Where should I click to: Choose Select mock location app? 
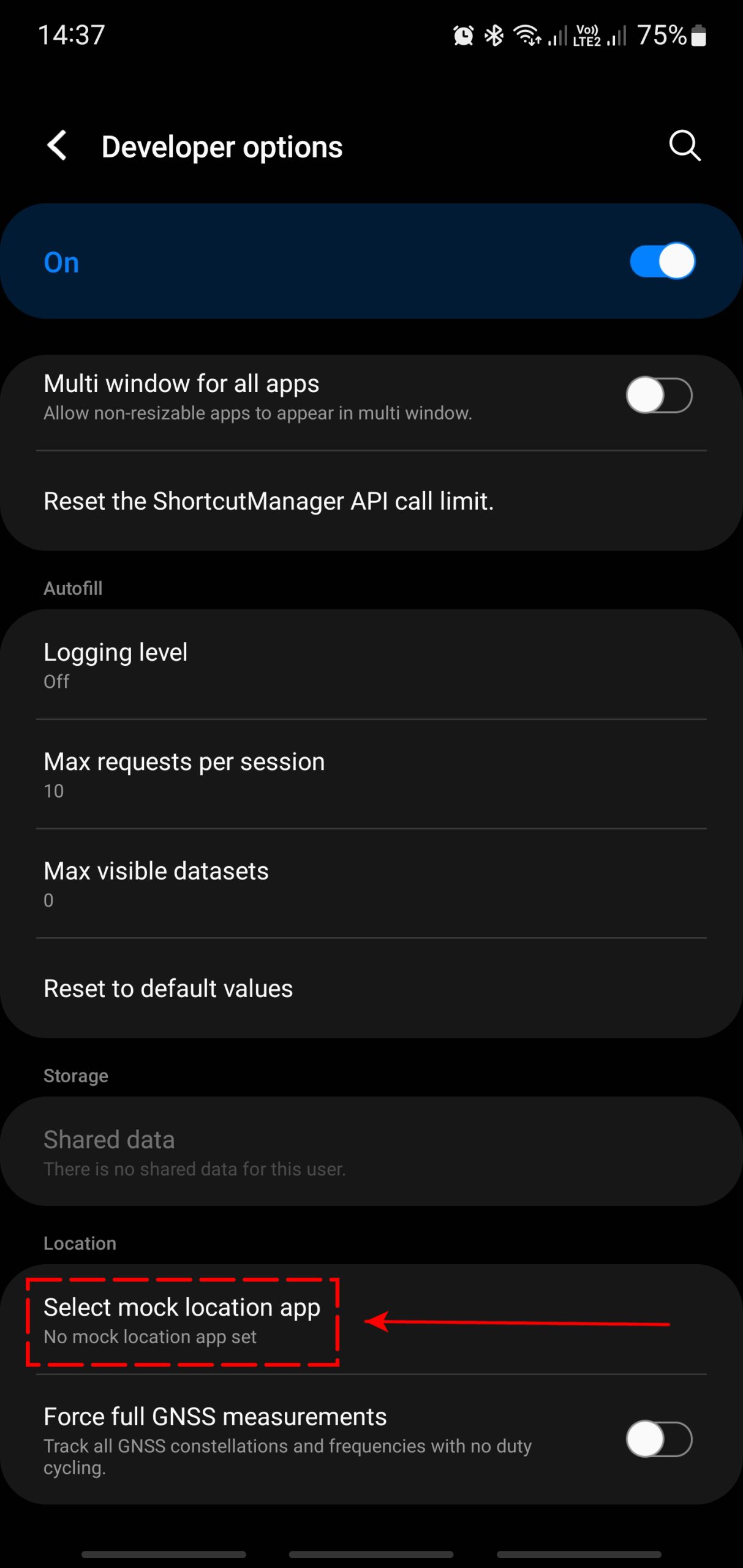(182, 1321)
